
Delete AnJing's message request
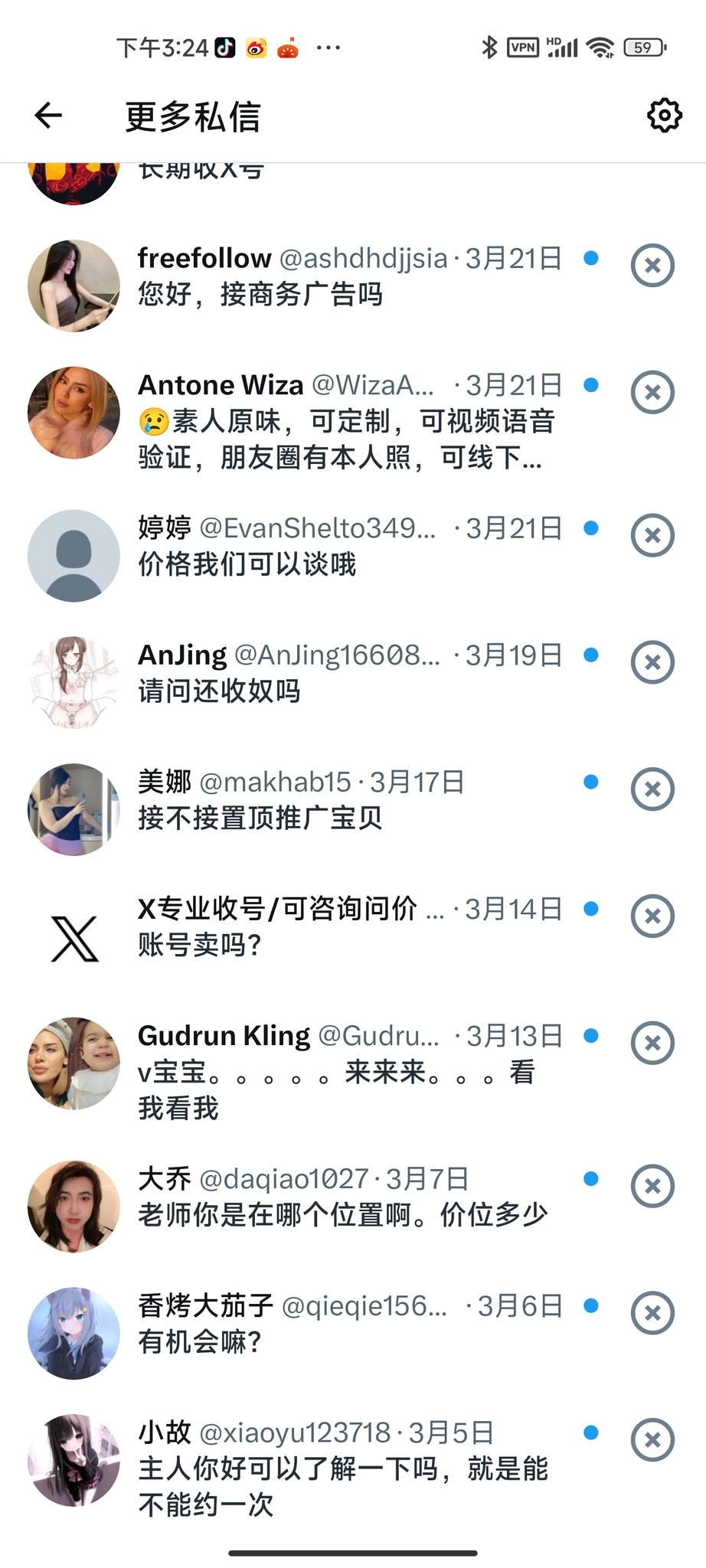(652, 662)
